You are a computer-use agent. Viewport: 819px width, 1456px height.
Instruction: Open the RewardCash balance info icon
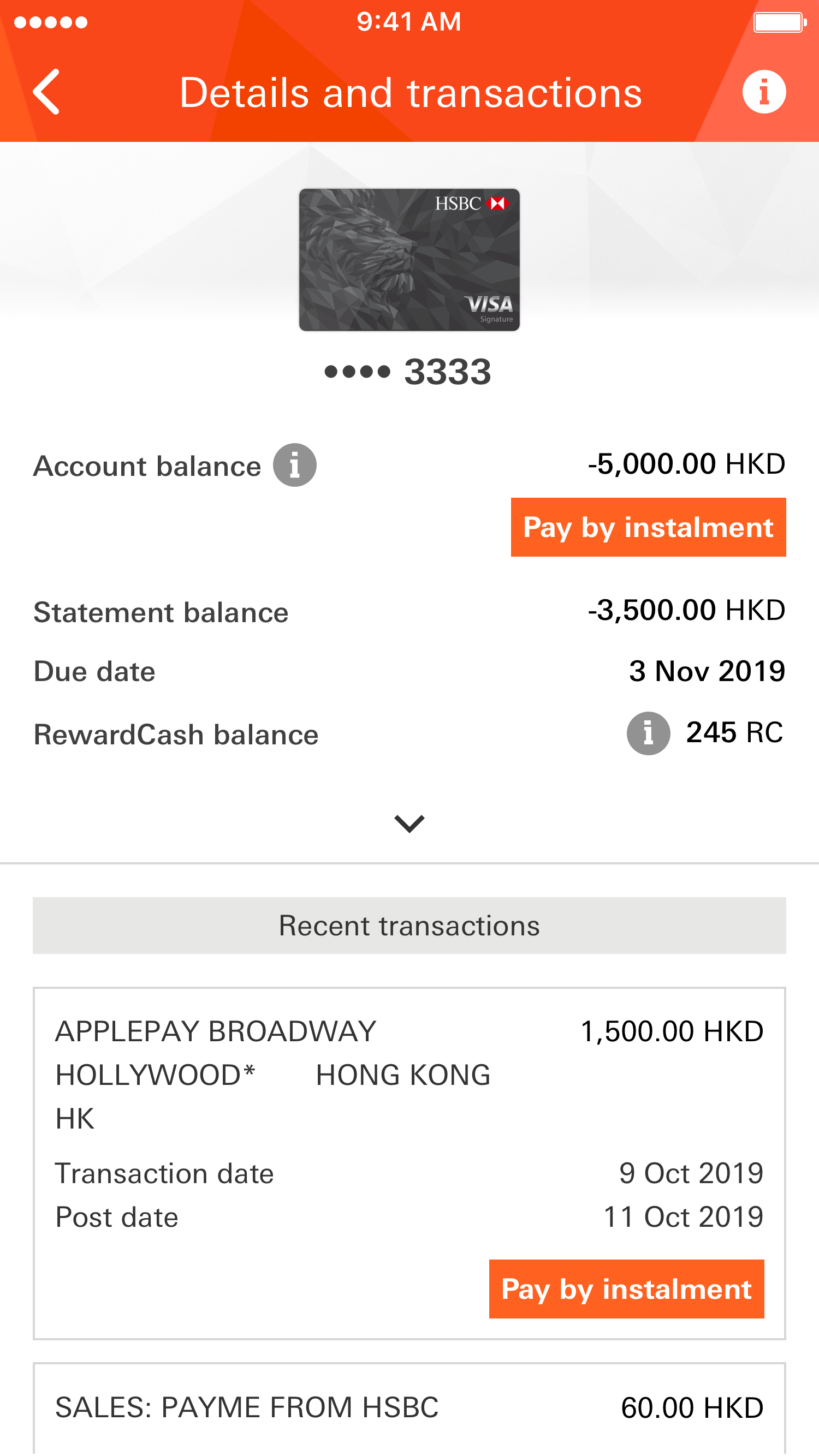(648, 733)
